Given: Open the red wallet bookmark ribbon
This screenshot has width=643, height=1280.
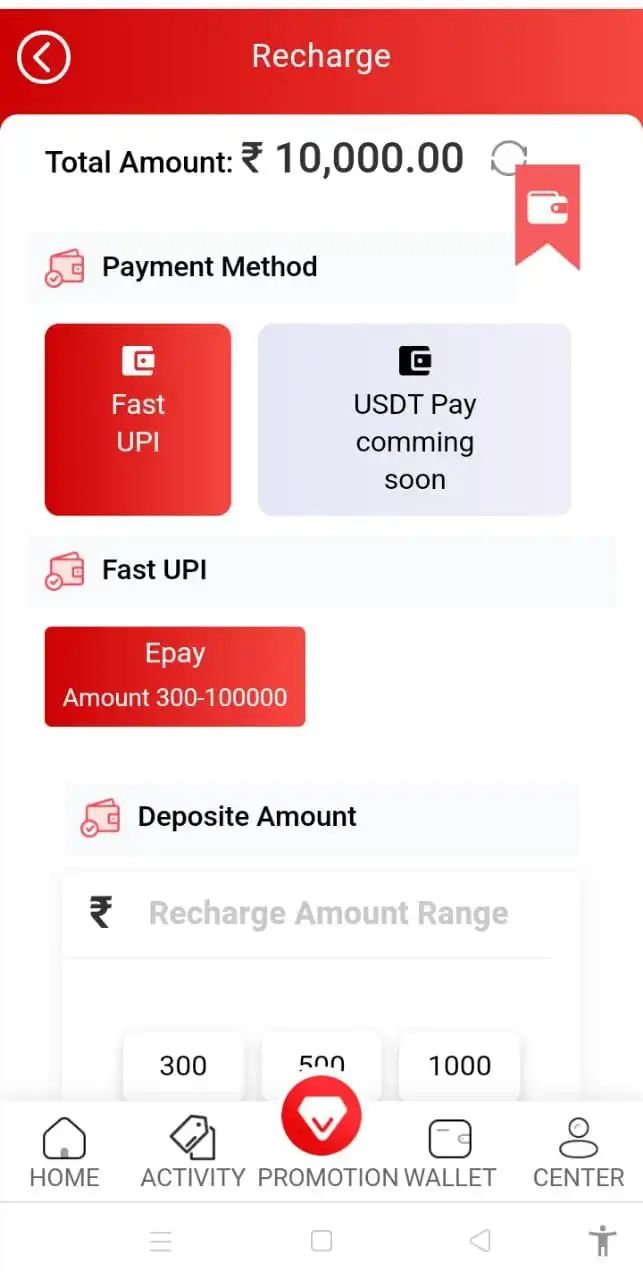Looking at the screenshot, I should tap(547, 212).
